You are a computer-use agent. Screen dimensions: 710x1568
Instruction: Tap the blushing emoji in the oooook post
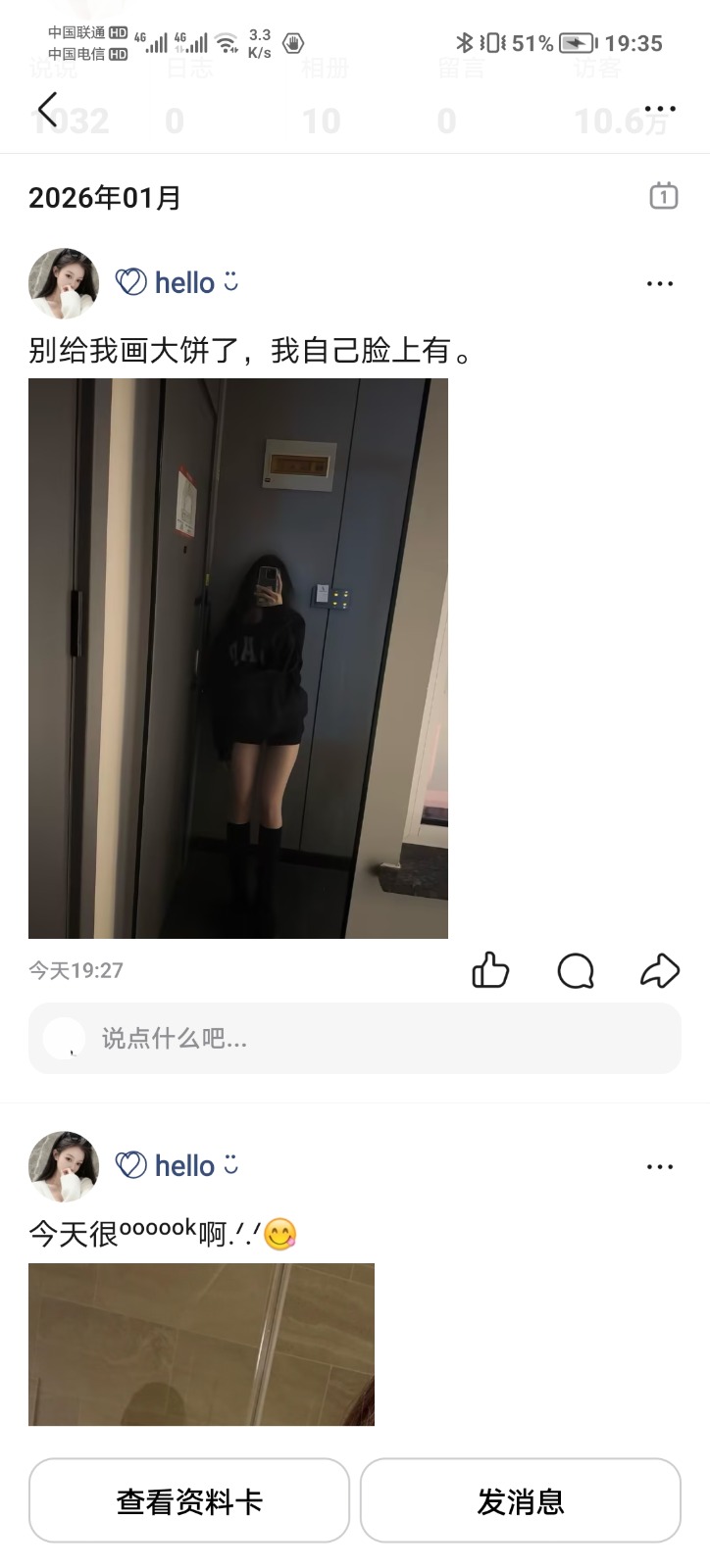282,1235
